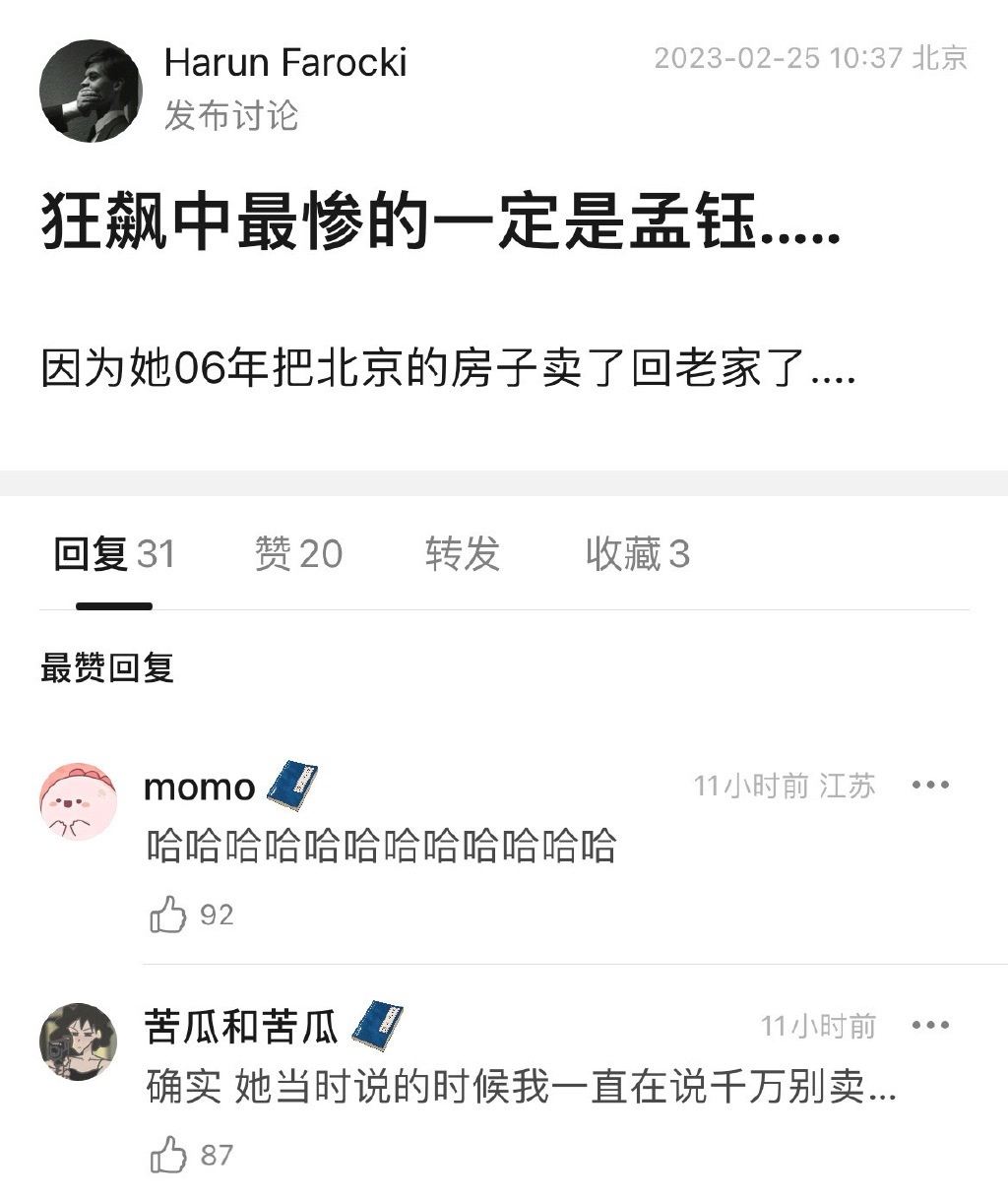The image size is (1008, 1199).
Task: Switch to the 赞 tab
Action: (297, 554)
